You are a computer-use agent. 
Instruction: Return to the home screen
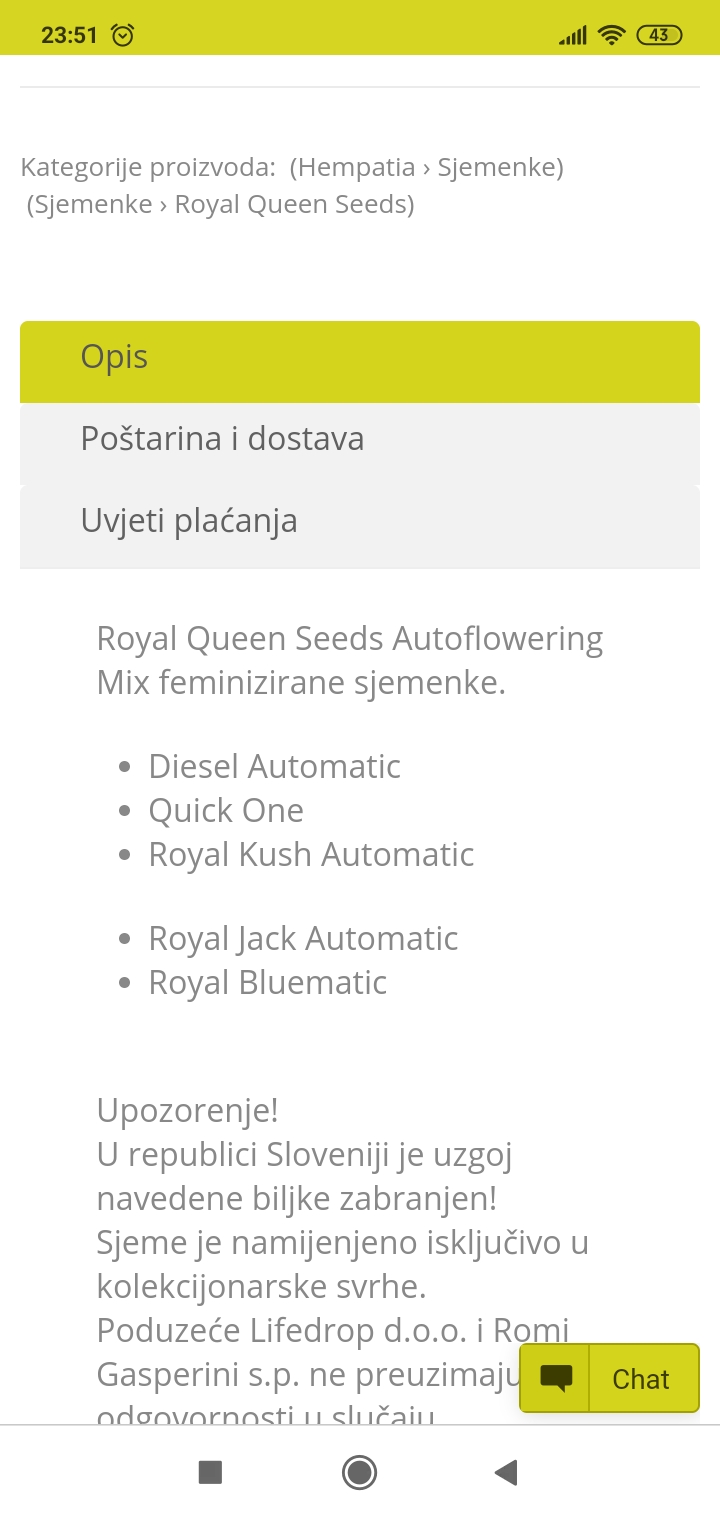359,1472
